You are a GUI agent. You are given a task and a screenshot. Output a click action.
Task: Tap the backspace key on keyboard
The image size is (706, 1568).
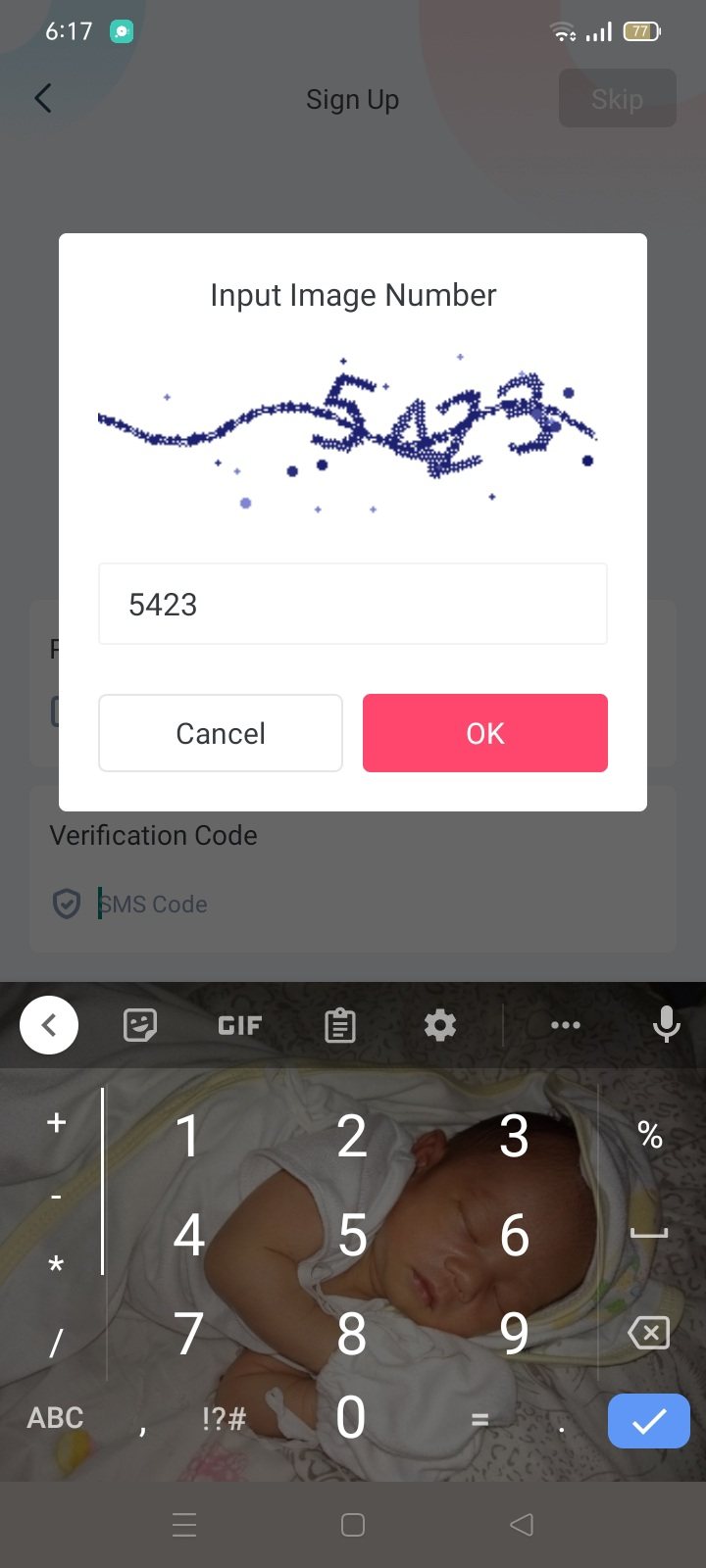tap(648, 1333)
